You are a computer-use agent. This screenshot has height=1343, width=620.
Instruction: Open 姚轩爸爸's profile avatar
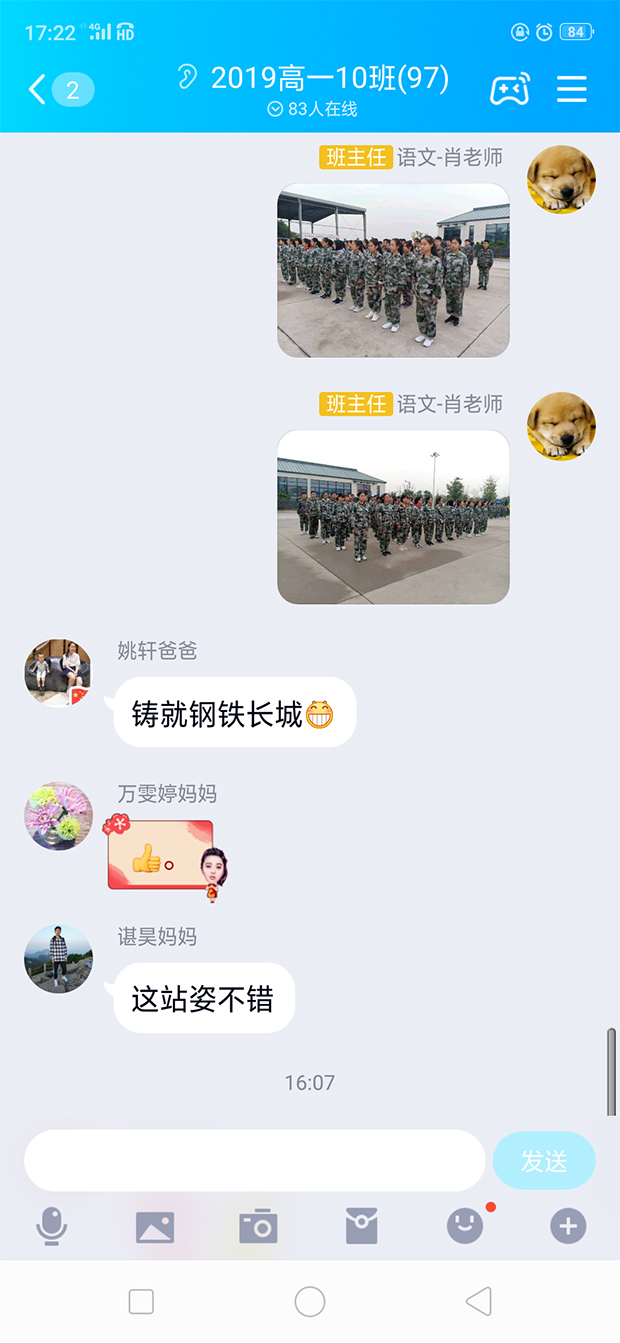point(58,673)
